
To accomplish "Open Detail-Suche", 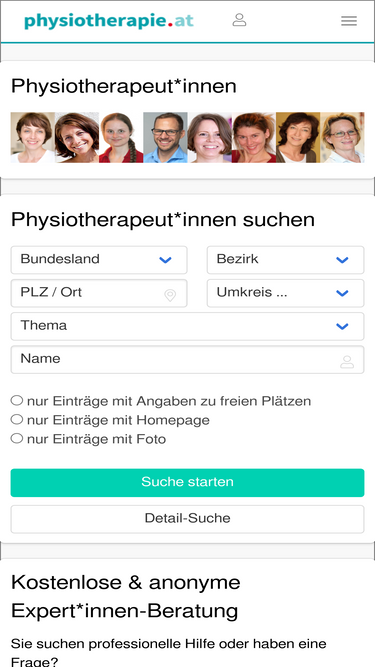I will [x=187, y=519].
